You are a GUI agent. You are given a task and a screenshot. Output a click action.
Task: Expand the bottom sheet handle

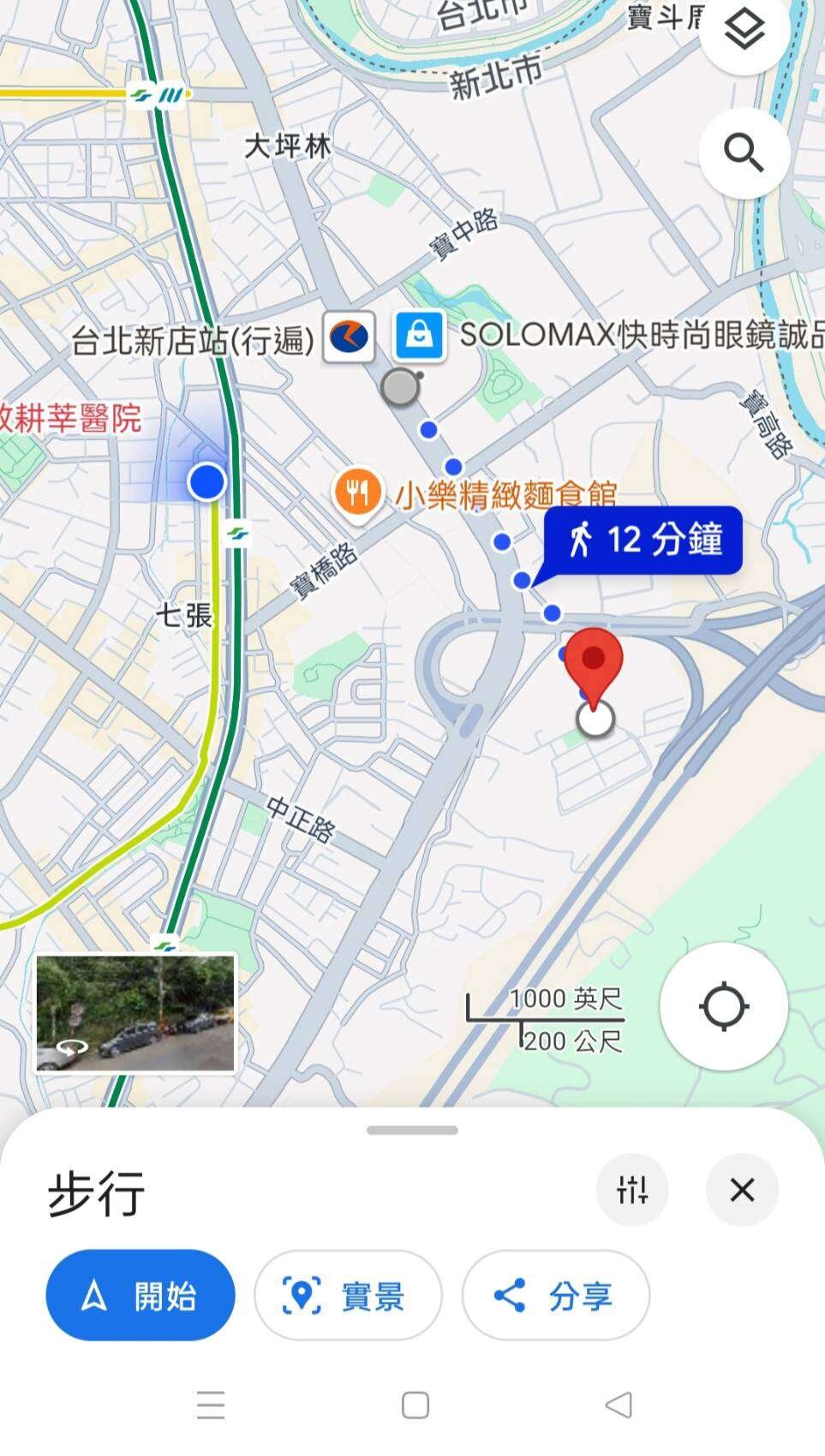pos(412,1130)
